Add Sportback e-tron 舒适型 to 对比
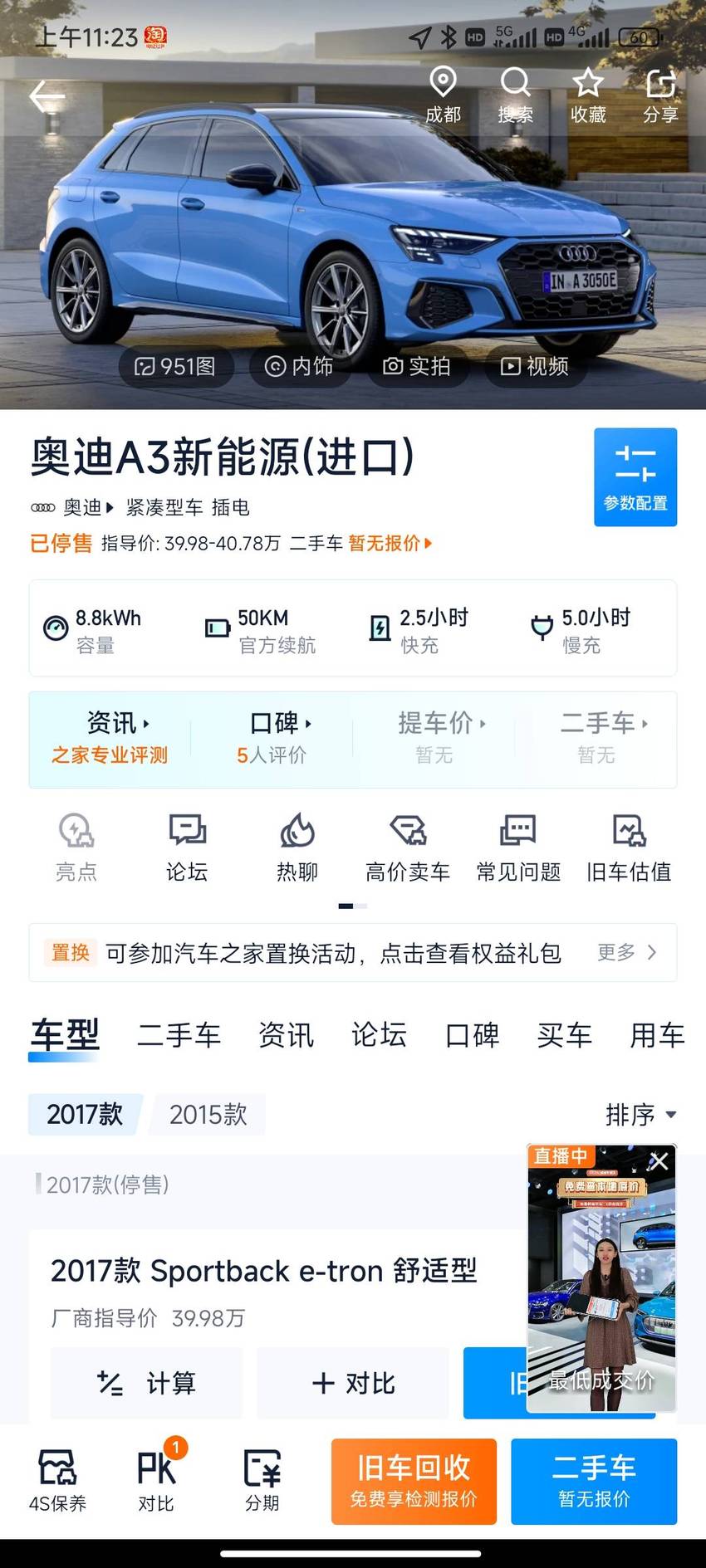Screen dimensions: 706x1568 [x=353, y=1383]
